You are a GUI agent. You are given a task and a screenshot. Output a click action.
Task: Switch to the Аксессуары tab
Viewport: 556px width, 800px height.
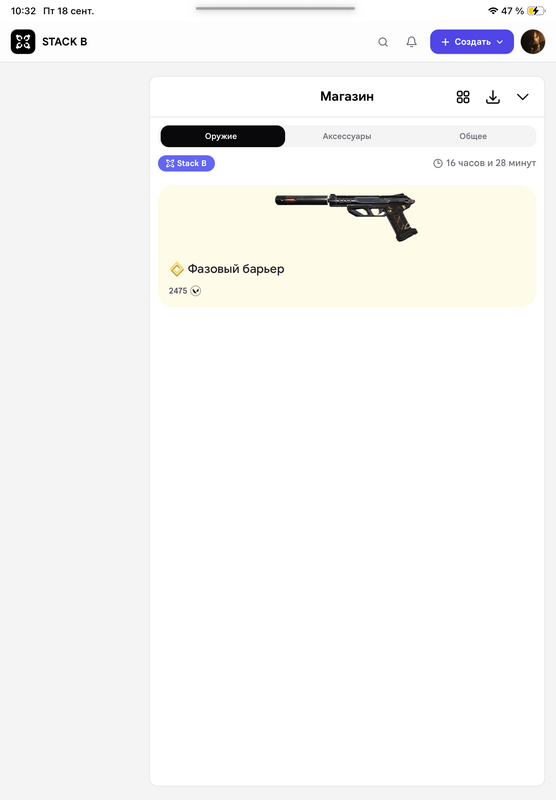pos(347,136)
